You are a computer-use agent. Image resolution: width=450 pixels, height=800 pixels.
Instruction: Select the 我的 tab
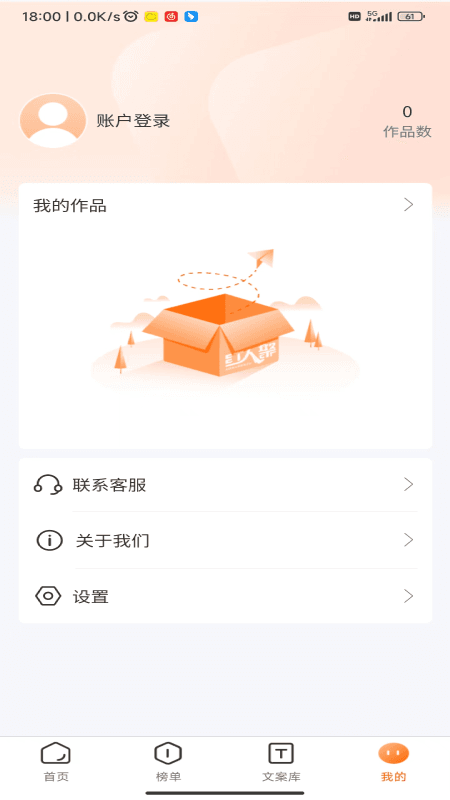[393, 763]
